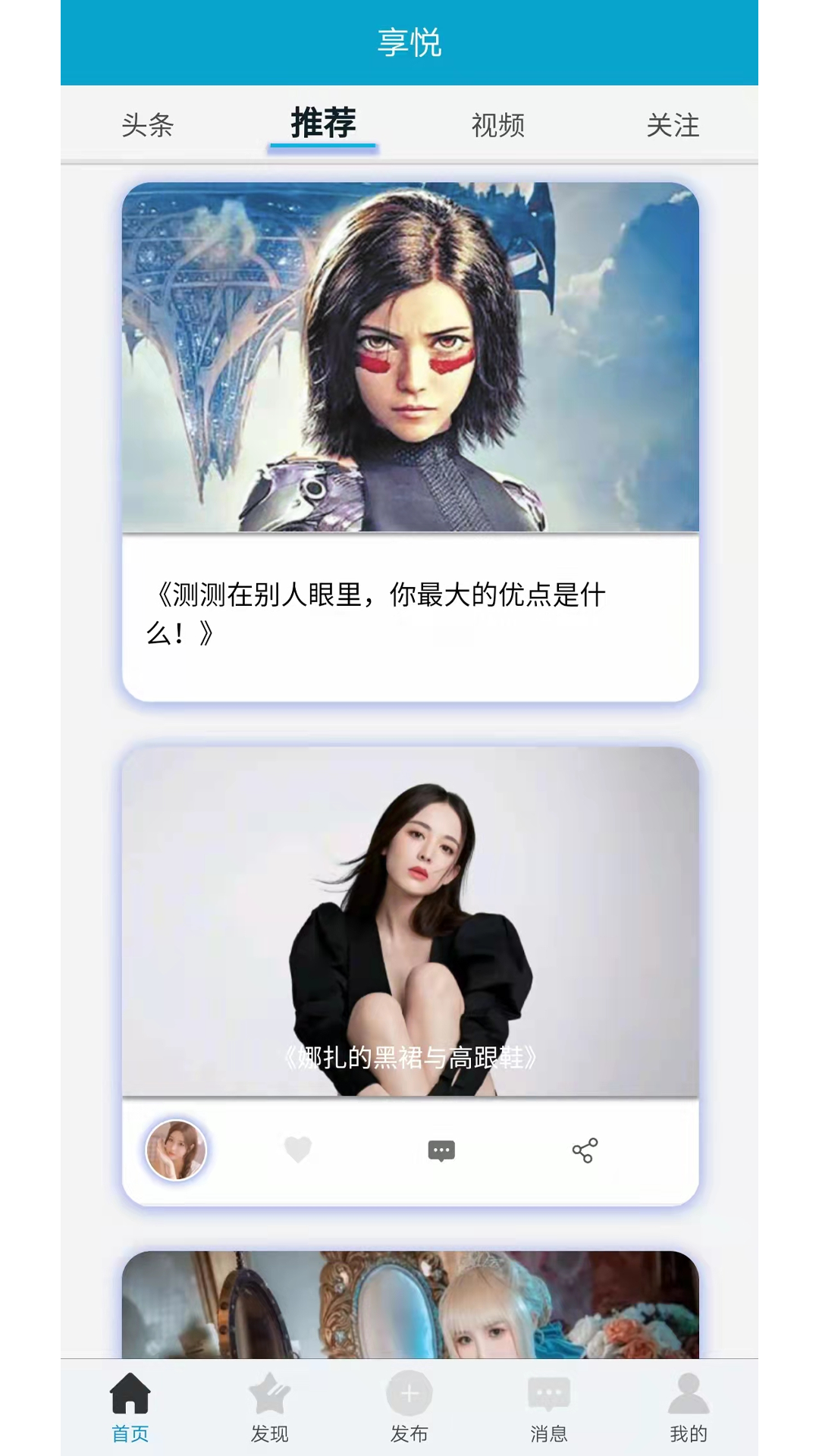Open the 消息 tab
This screenshot has height=1456, width=819.
tap(549, 1407)
